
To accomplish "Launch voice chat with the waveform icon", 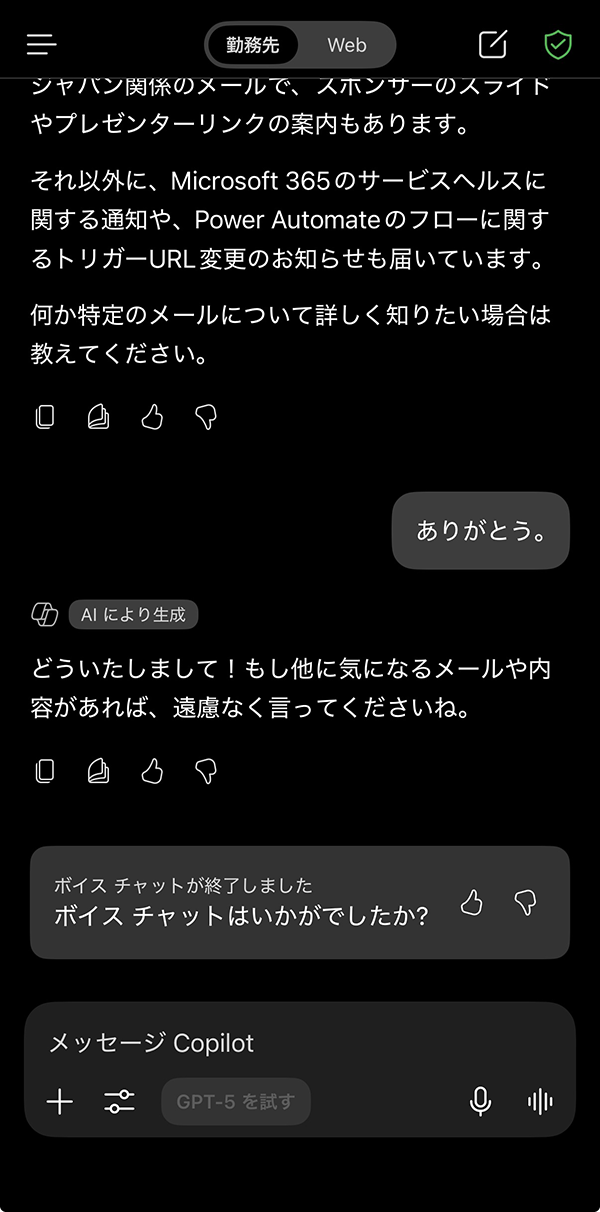I will [x=540, y=1102].
